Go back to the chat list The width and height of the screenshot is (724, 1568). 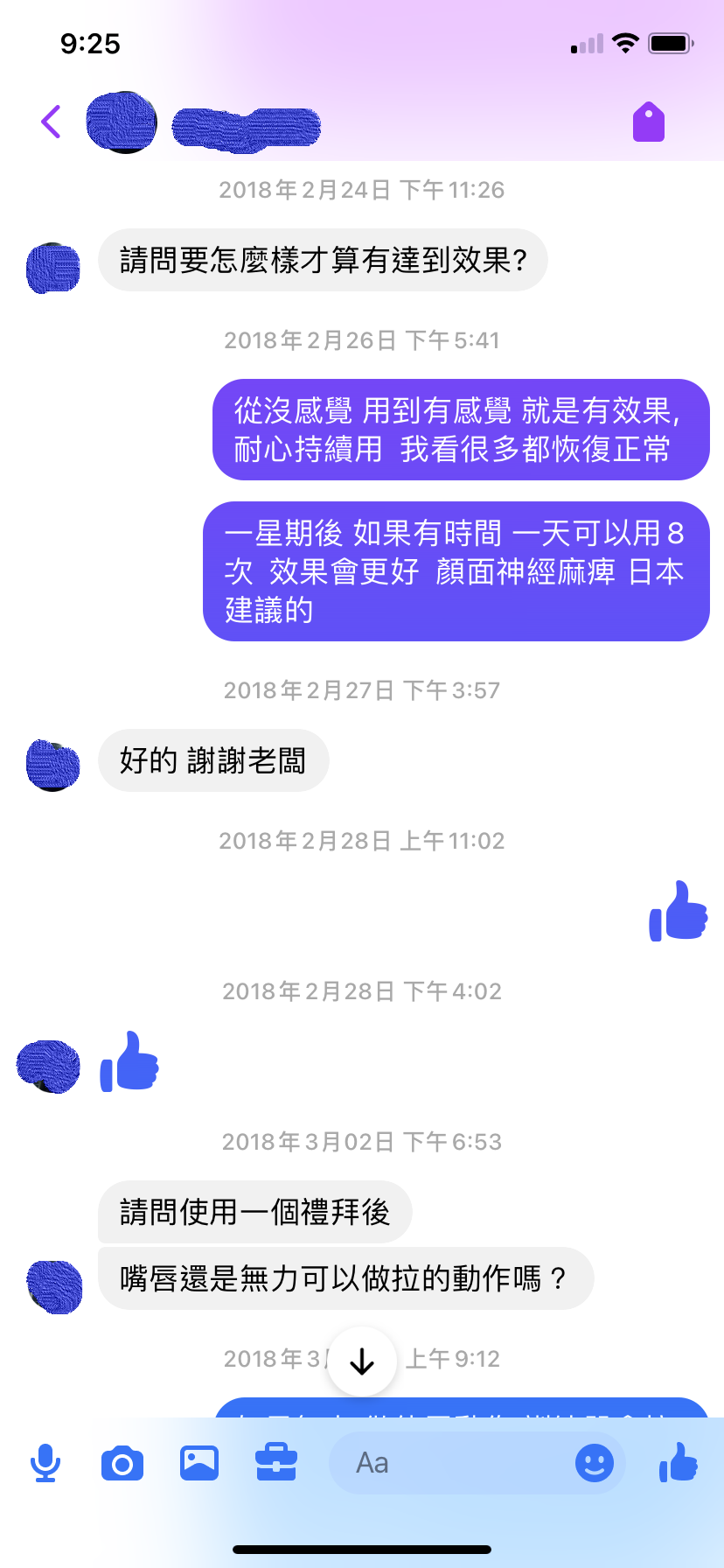[51, 122]
